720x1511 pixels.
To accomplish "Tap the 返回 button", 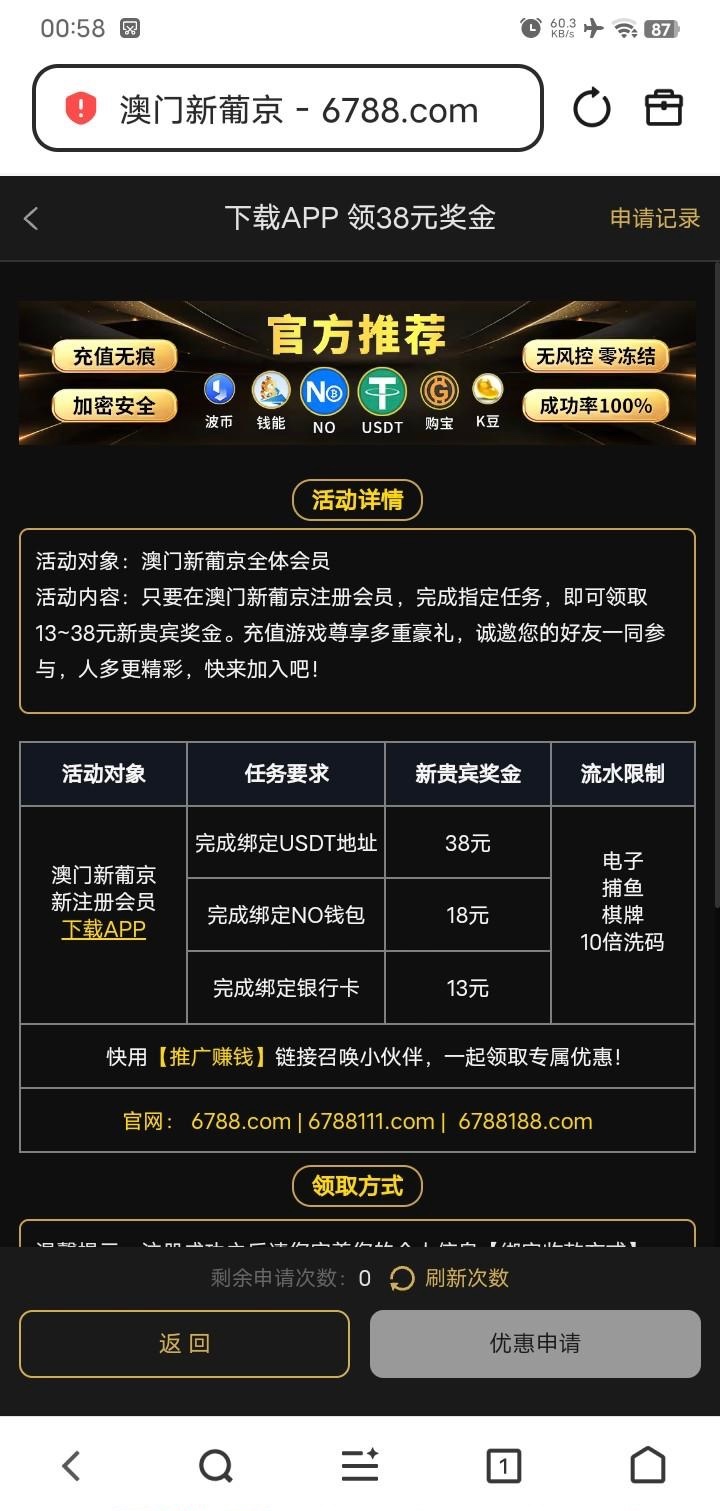I will pos(185,1343).
